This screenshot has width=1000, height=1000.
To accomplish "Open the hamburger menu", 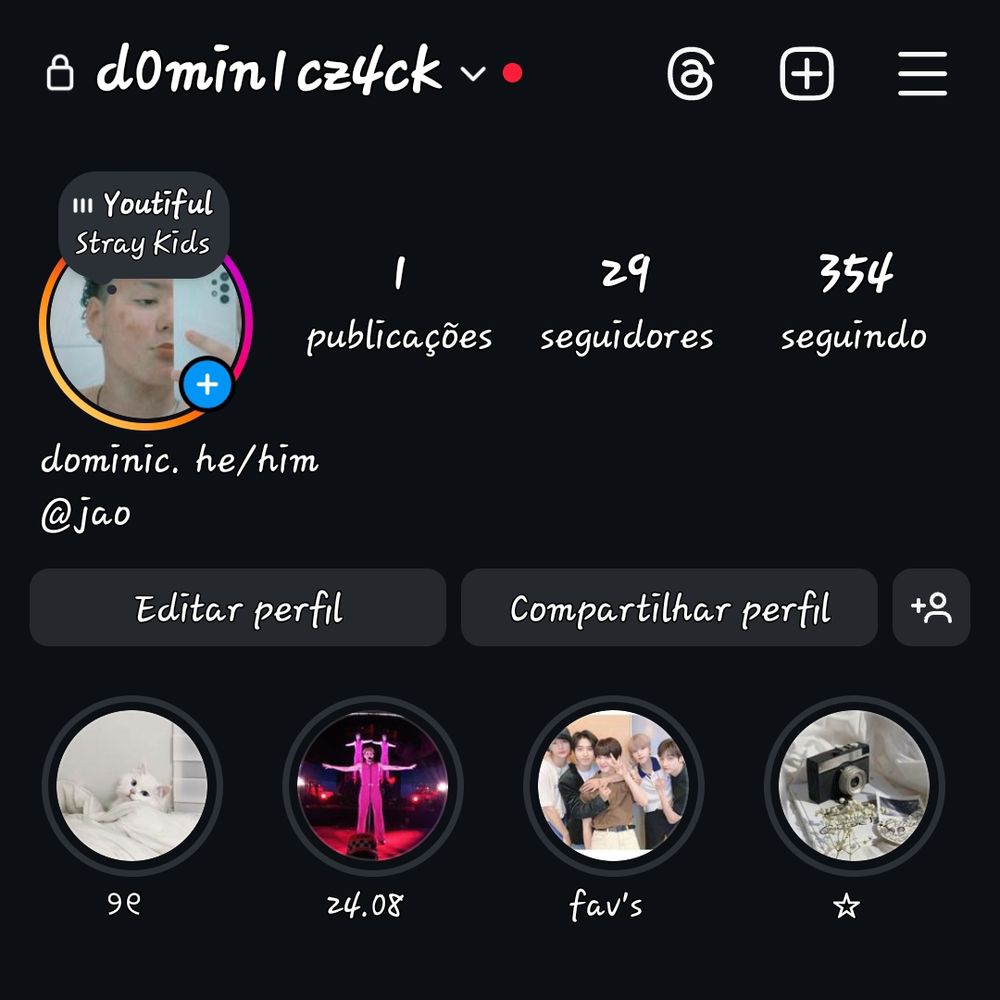I will point(922,75).
